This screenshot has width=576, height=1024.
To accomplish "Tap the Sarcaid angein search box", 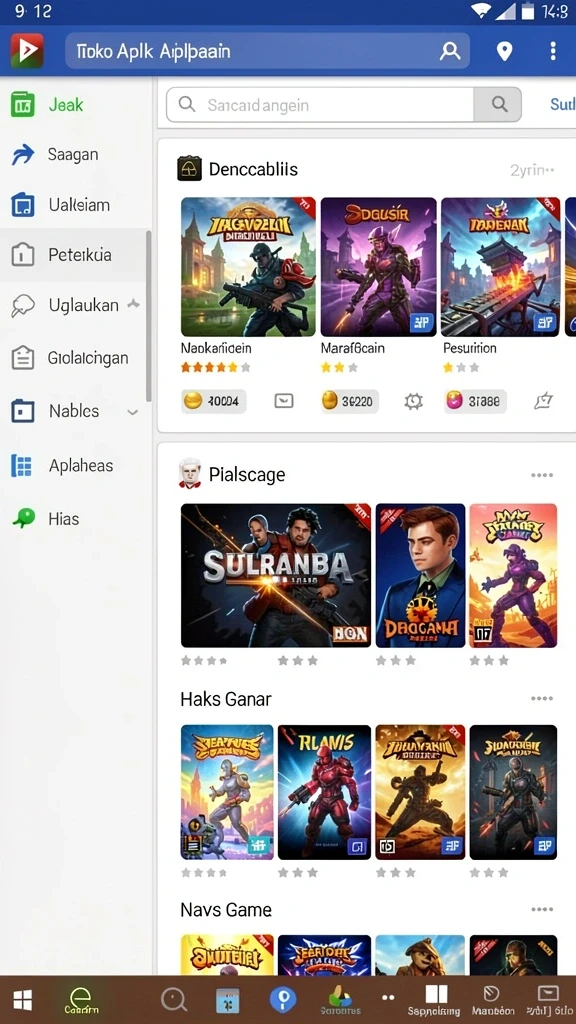I will (320, 104).
